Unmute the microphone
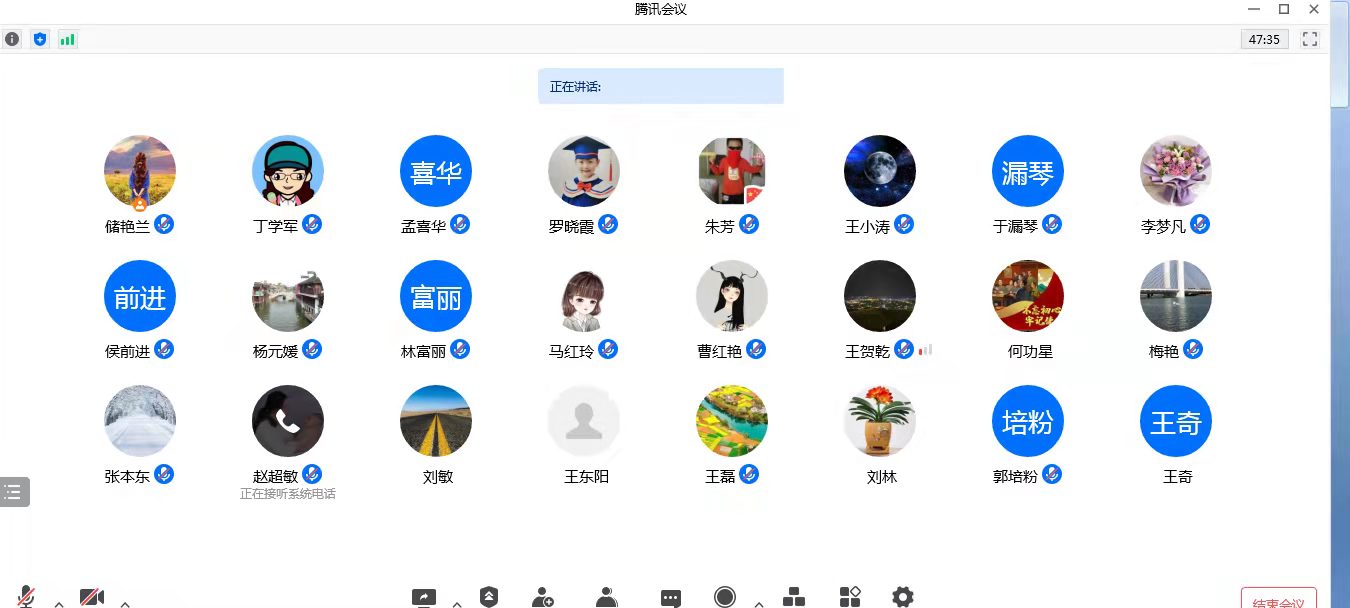Viewport: 1350px width, 608px height. (27, 597)
